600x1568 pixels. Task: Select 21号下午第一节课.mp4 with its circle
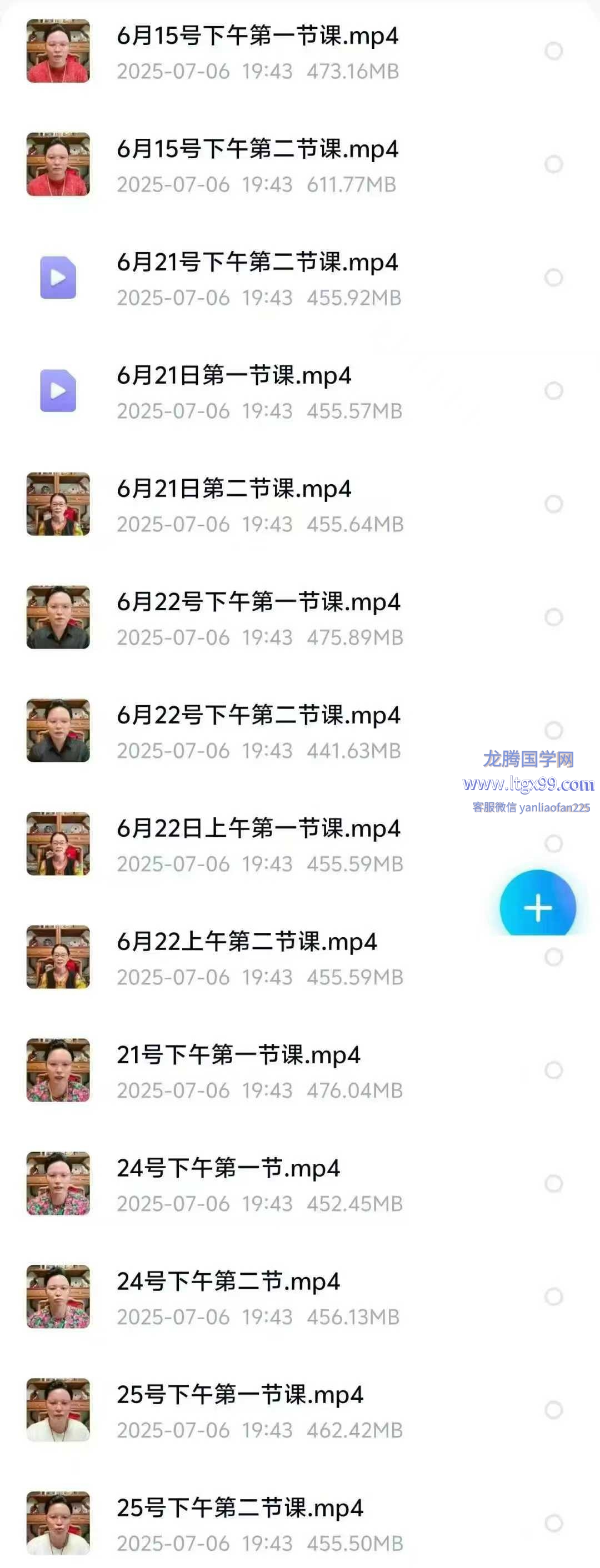click(553, 1070)
